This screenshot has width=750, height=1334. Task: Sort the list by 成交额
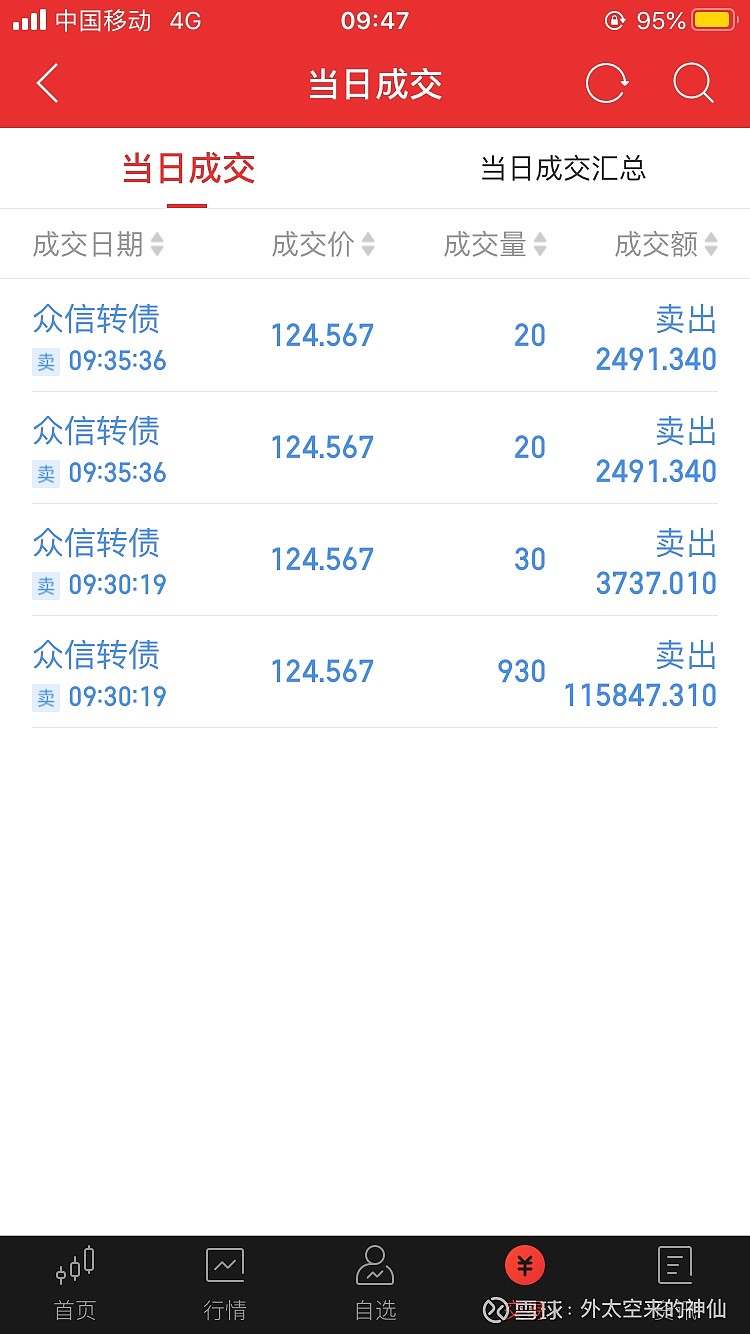(666, 244)
